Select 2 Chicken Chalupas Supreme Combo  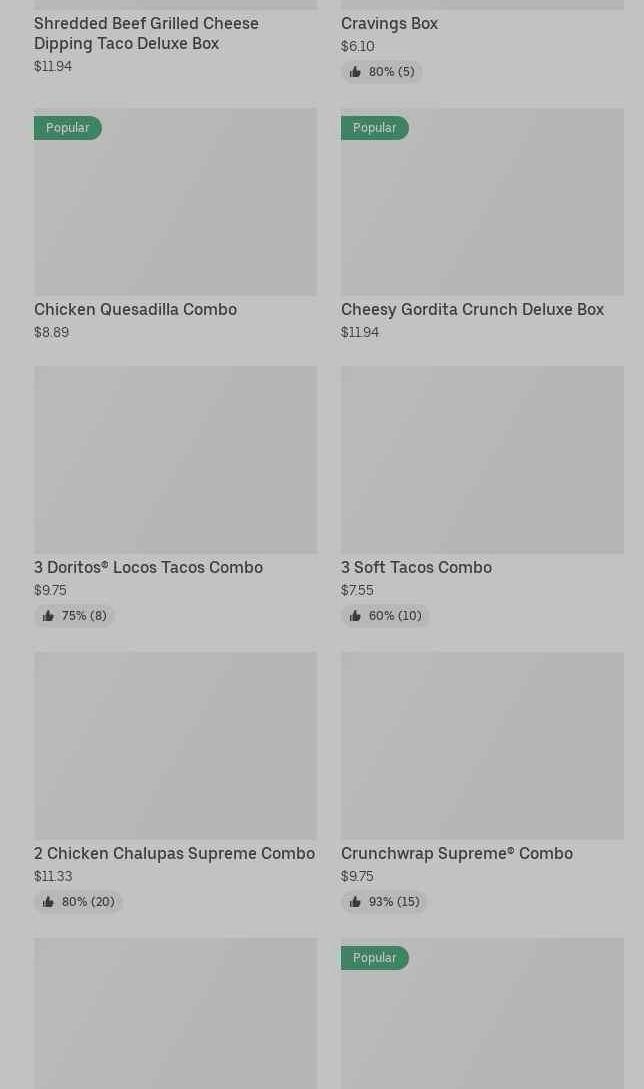[x=175, y=783]
